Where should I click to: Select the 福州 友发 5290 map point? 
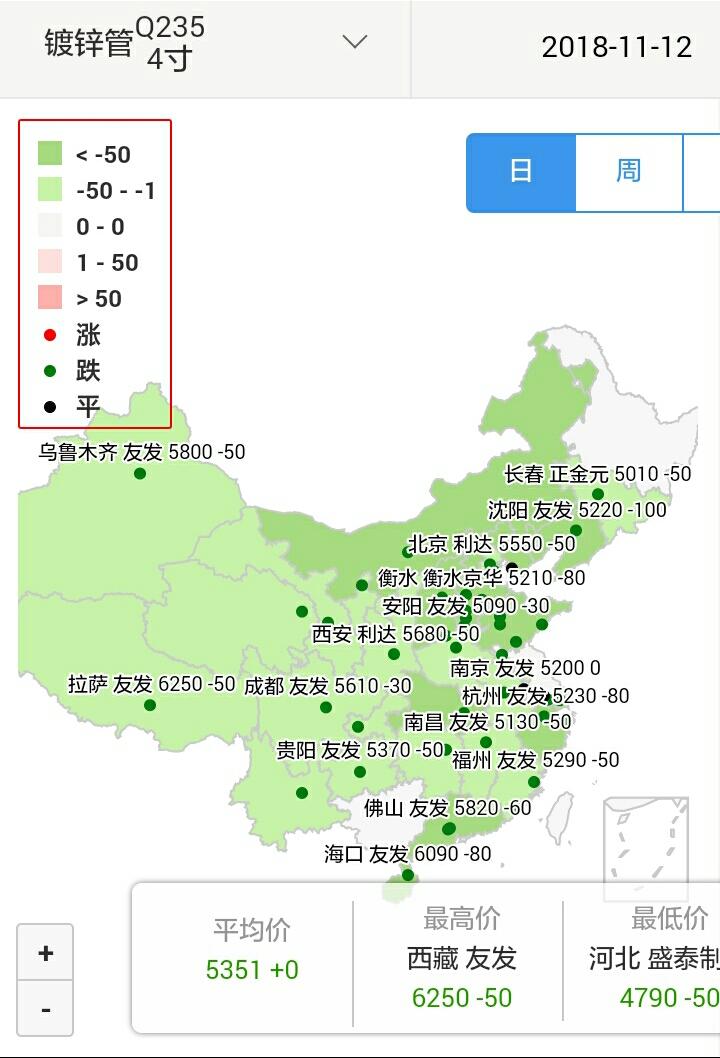pyautogui.click(x=534, y=782)
